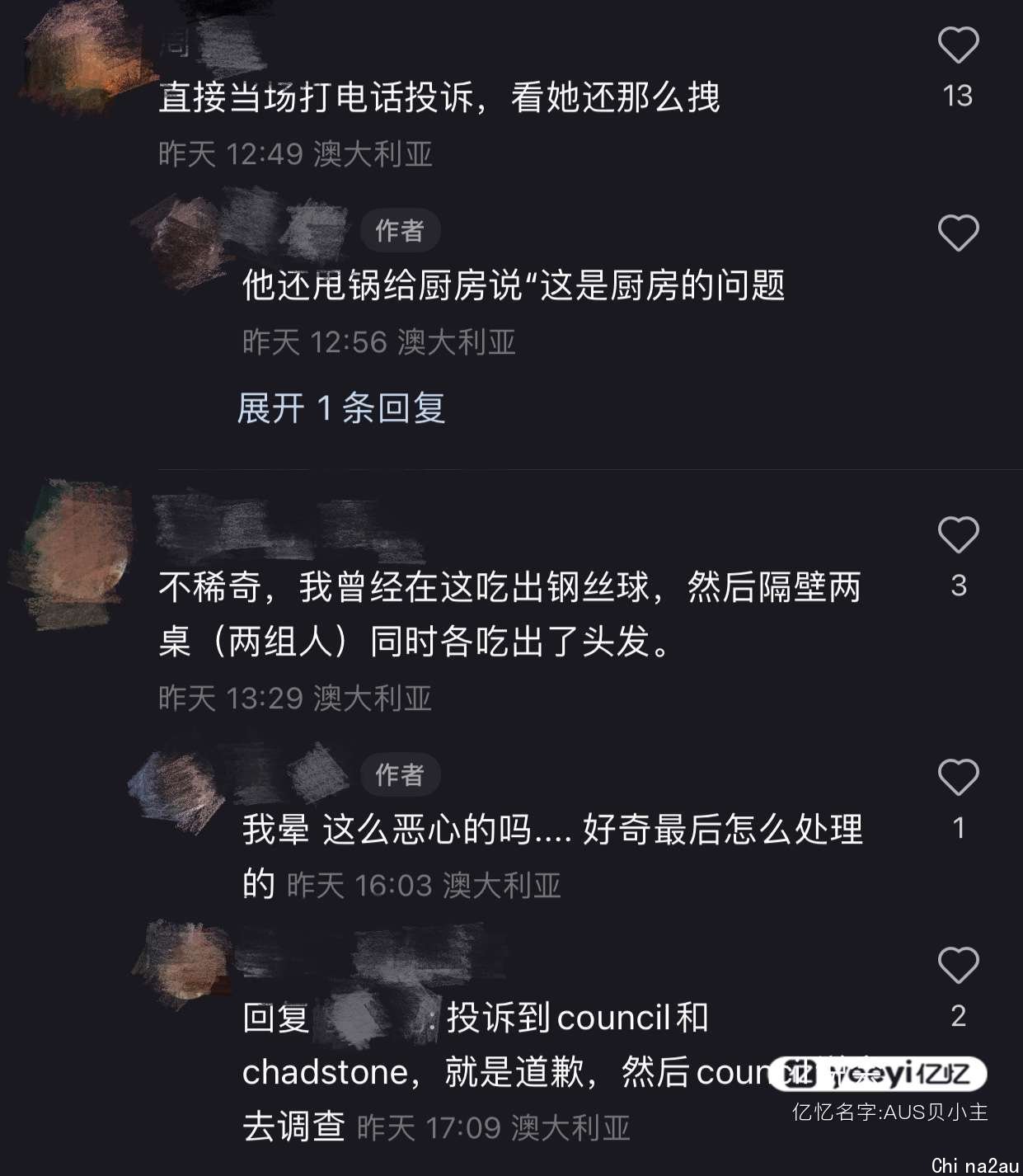Viewport: 1023px width, 1176px height.
Task: Like the comment about 直接当场打电话投诉
Action: click(958, 45)
